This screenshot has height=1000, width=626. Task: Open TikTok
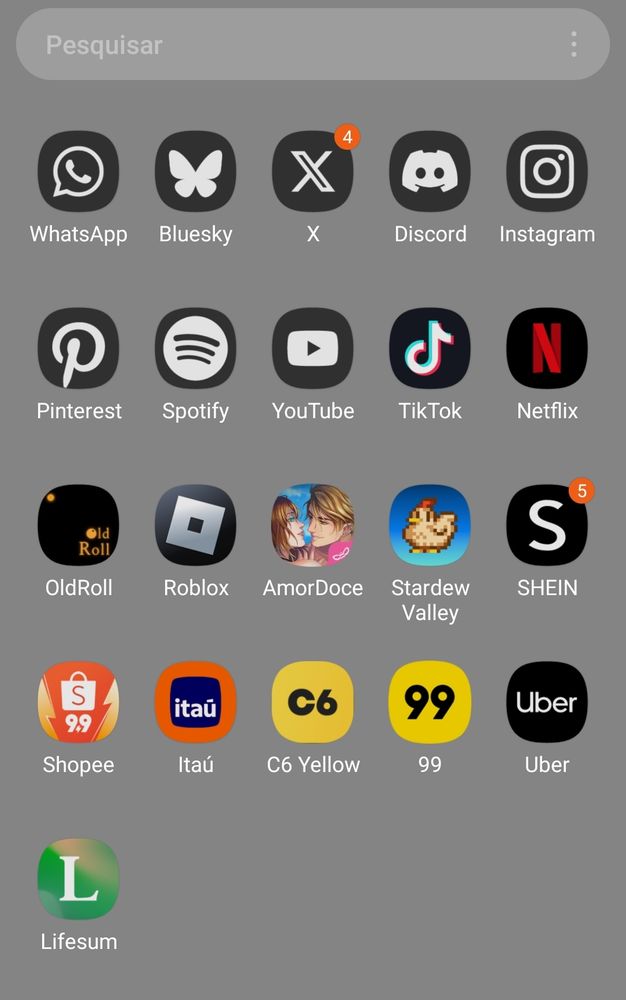pos(430,349)
